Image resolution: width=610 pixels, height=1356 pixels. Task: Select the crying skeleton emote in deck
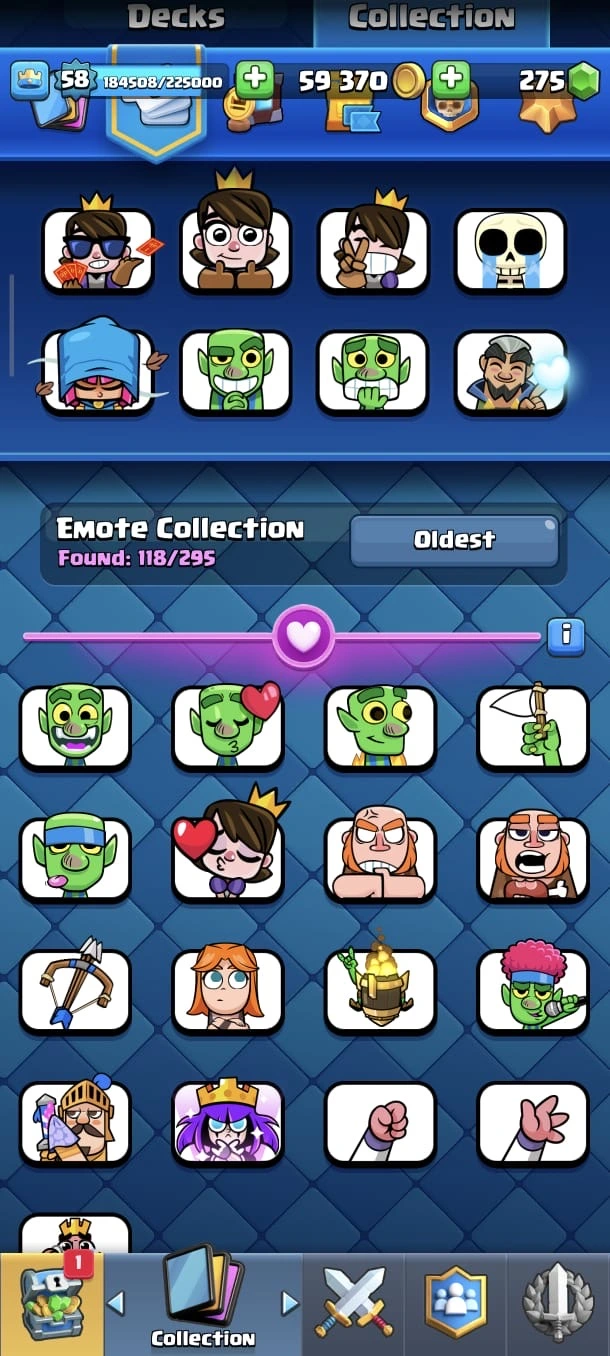pos(510,250)
